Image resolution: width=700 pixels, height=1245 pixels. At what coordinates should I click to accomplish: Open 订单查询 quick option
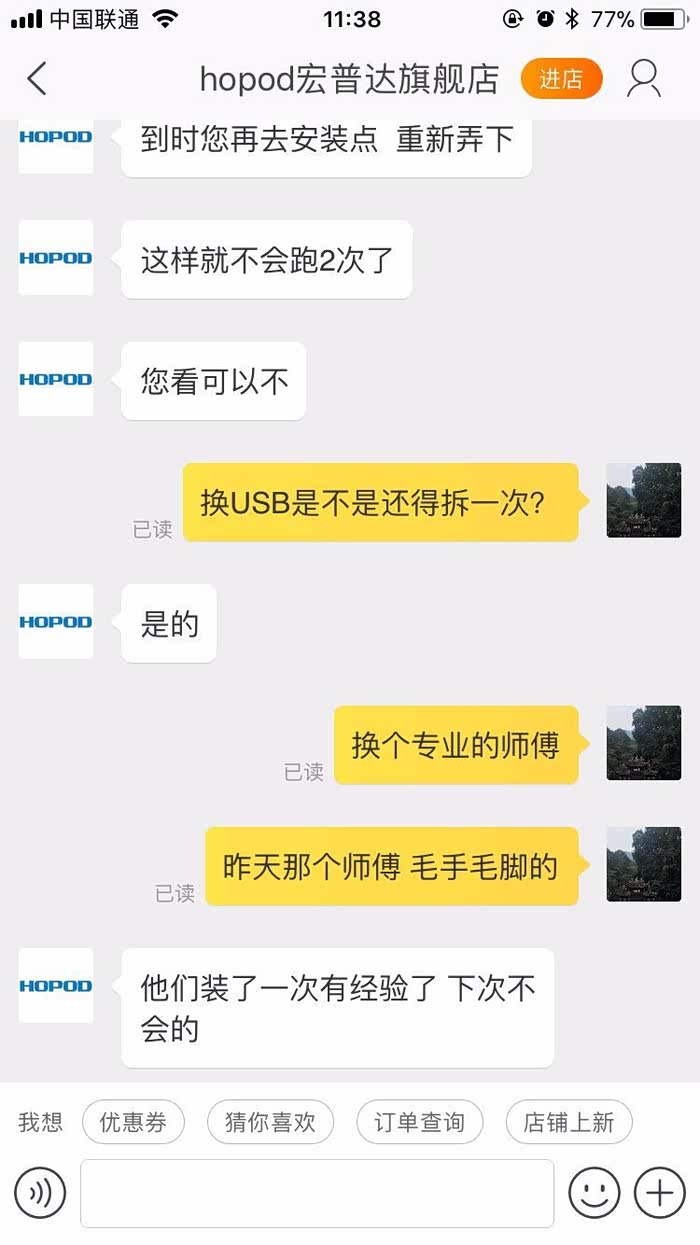click(x=419, y=1122)
